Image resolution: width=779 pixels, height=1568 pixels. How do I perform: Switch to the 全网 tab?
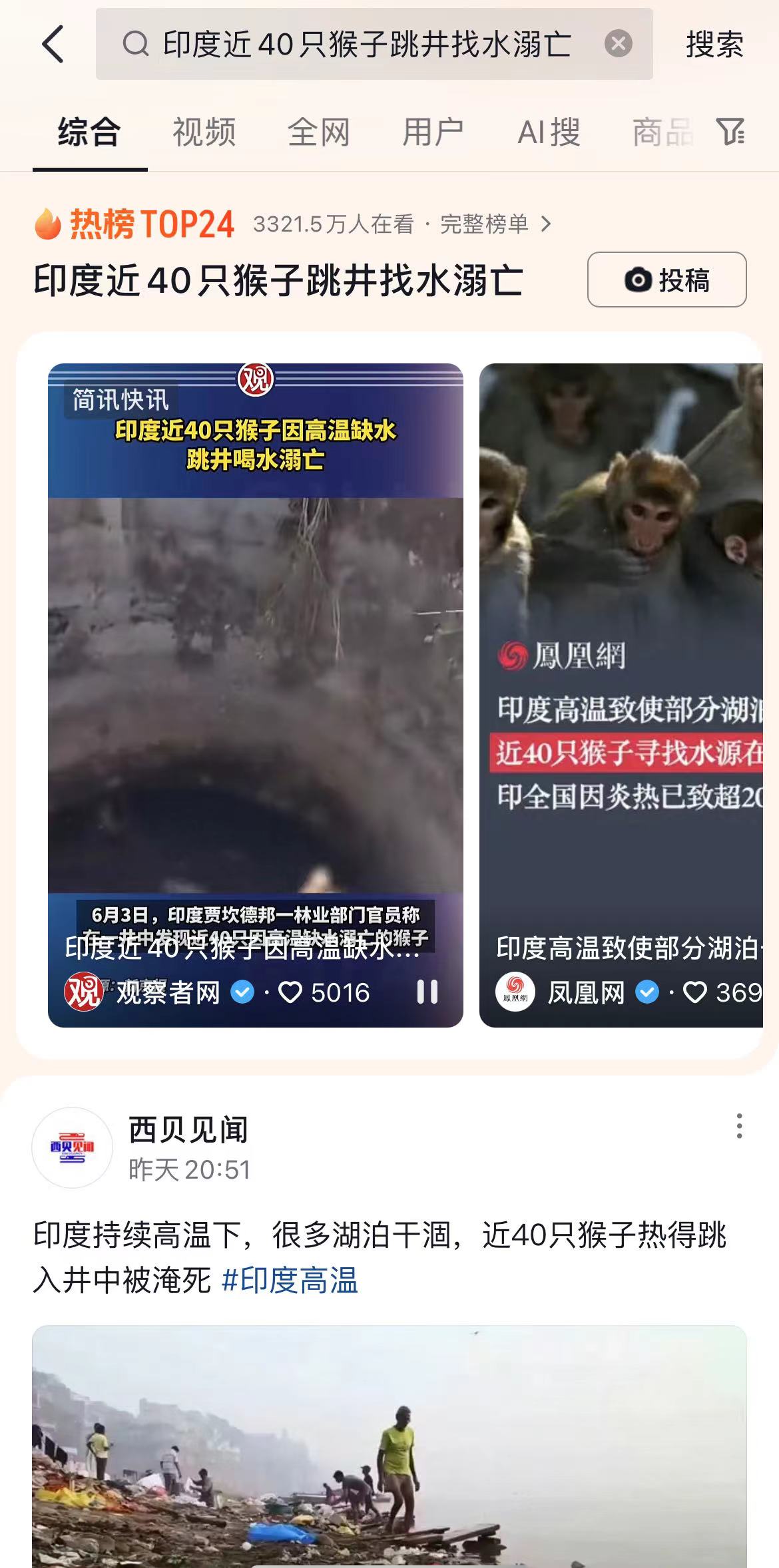click(319, 132)
